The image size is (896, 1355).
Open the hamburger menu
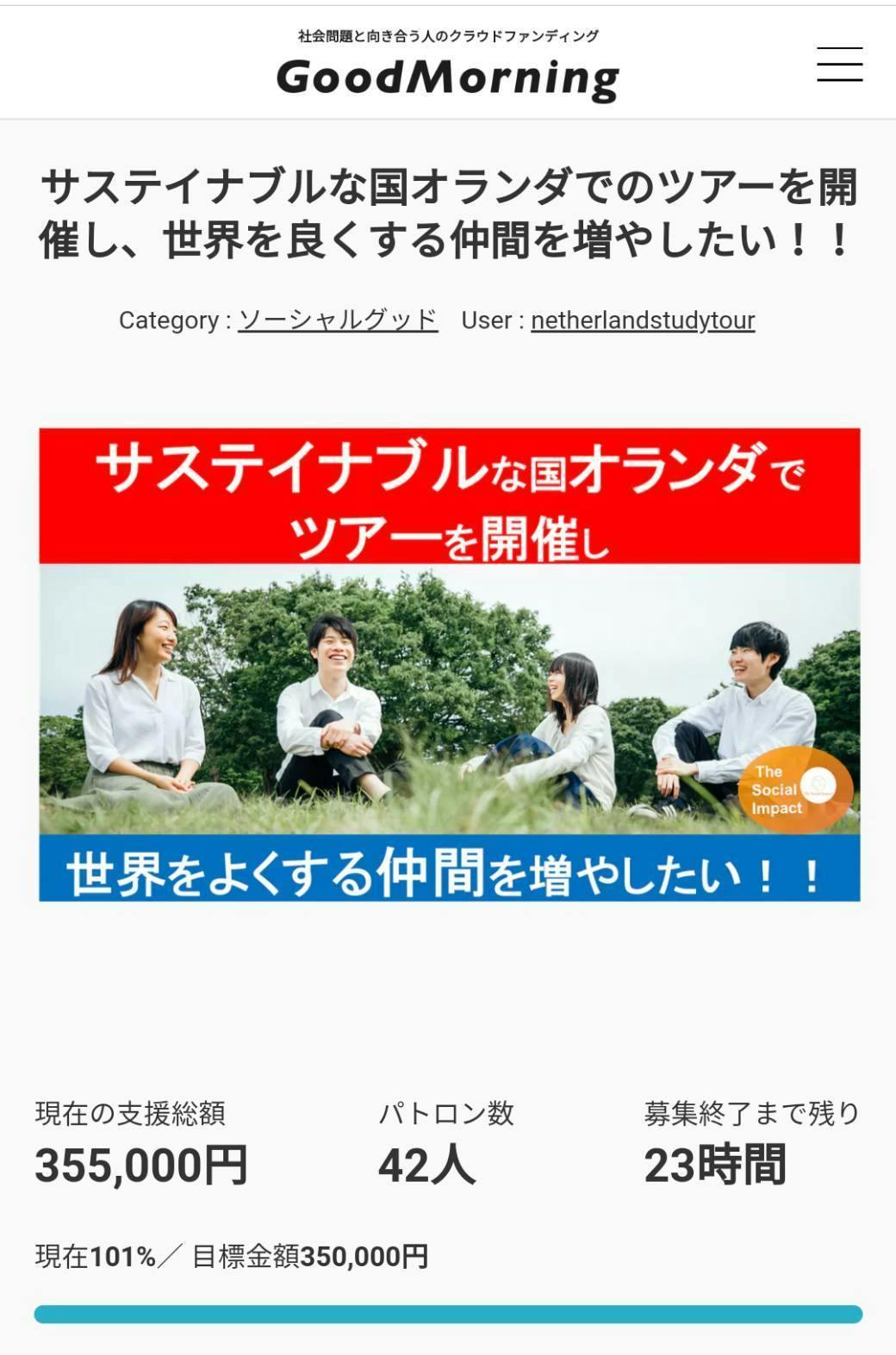tap(839, 65)
